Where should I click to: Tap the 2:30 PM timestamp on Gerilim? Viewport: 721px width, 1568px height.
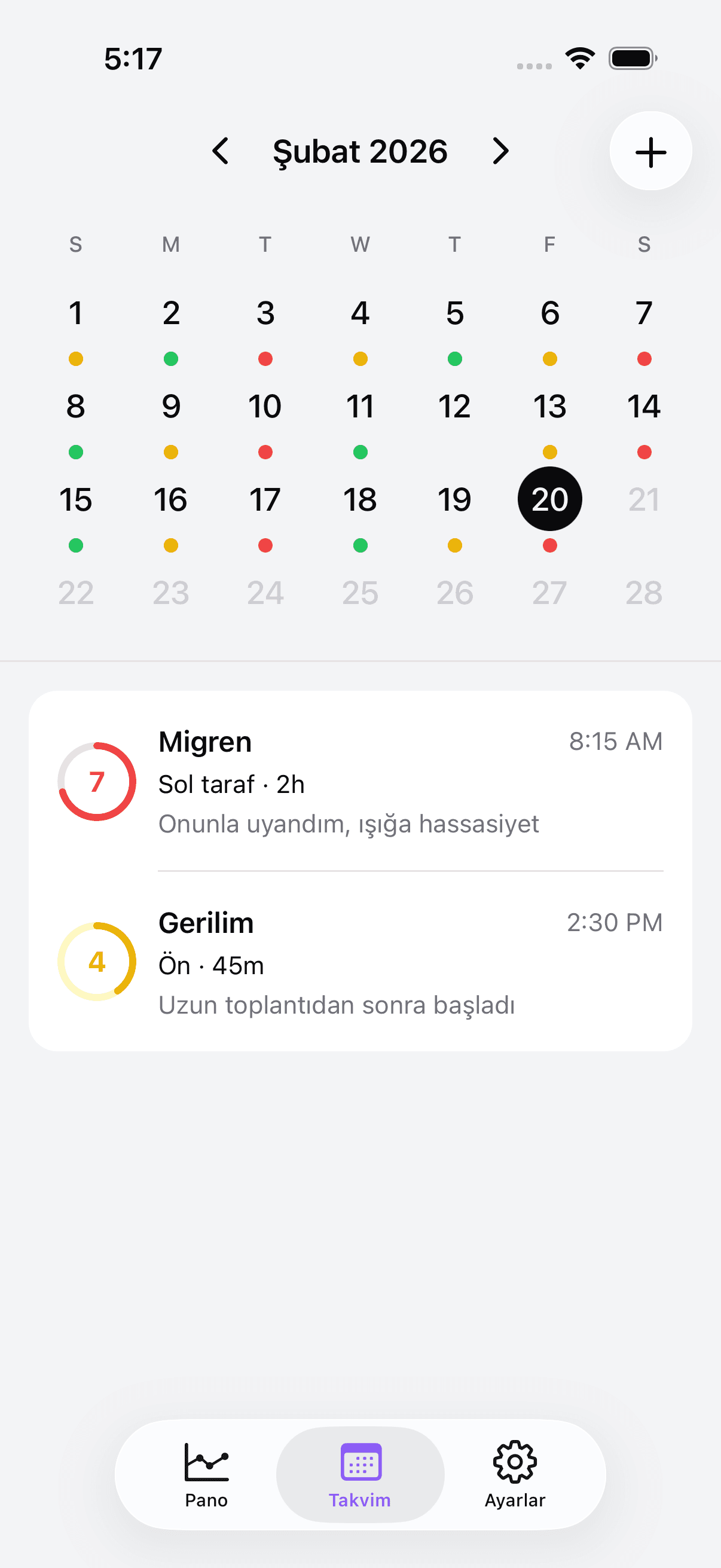point(615,923)
